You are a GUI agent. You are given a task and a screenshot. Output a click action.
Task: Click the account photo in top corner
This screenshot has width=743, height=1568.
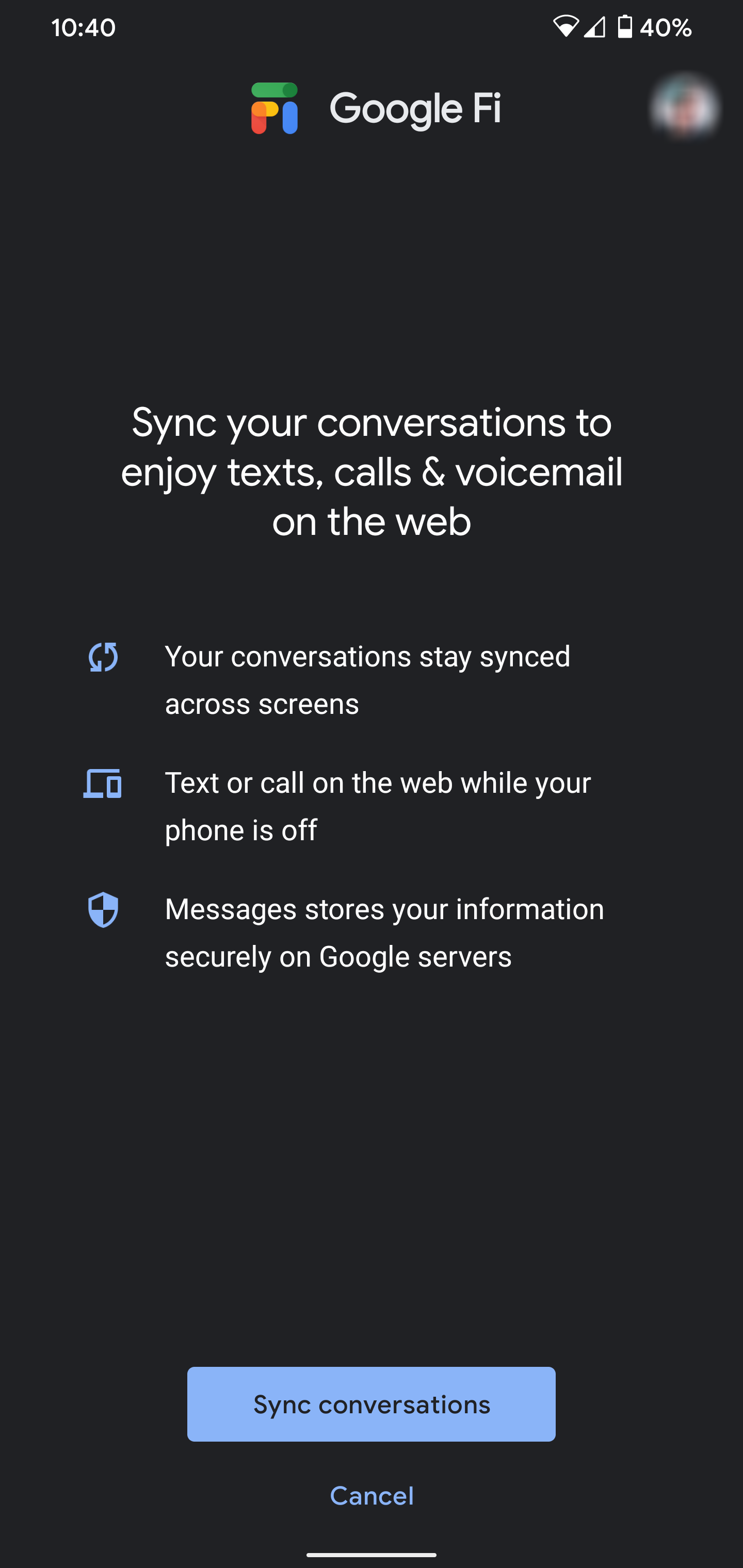(685, 107)
